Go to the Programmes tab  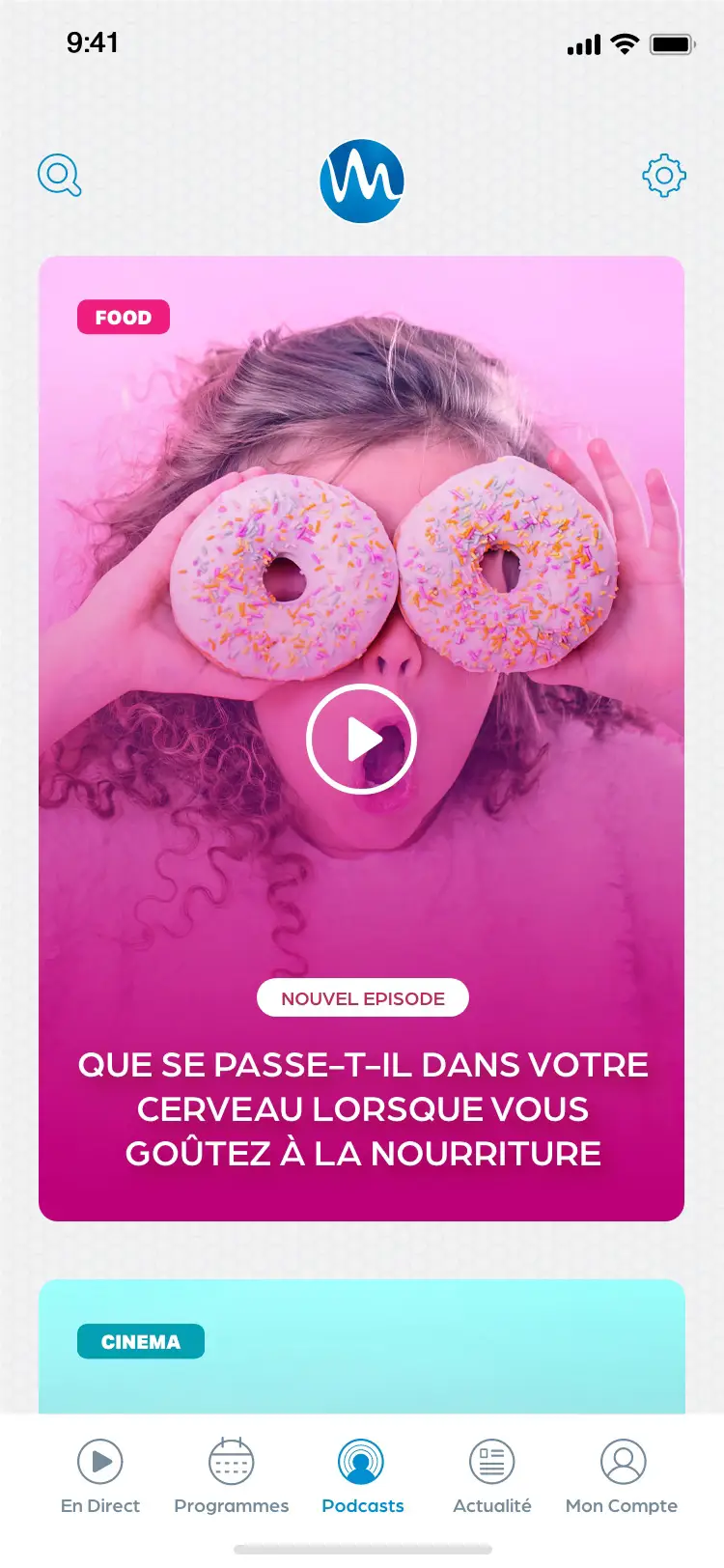232,1477
